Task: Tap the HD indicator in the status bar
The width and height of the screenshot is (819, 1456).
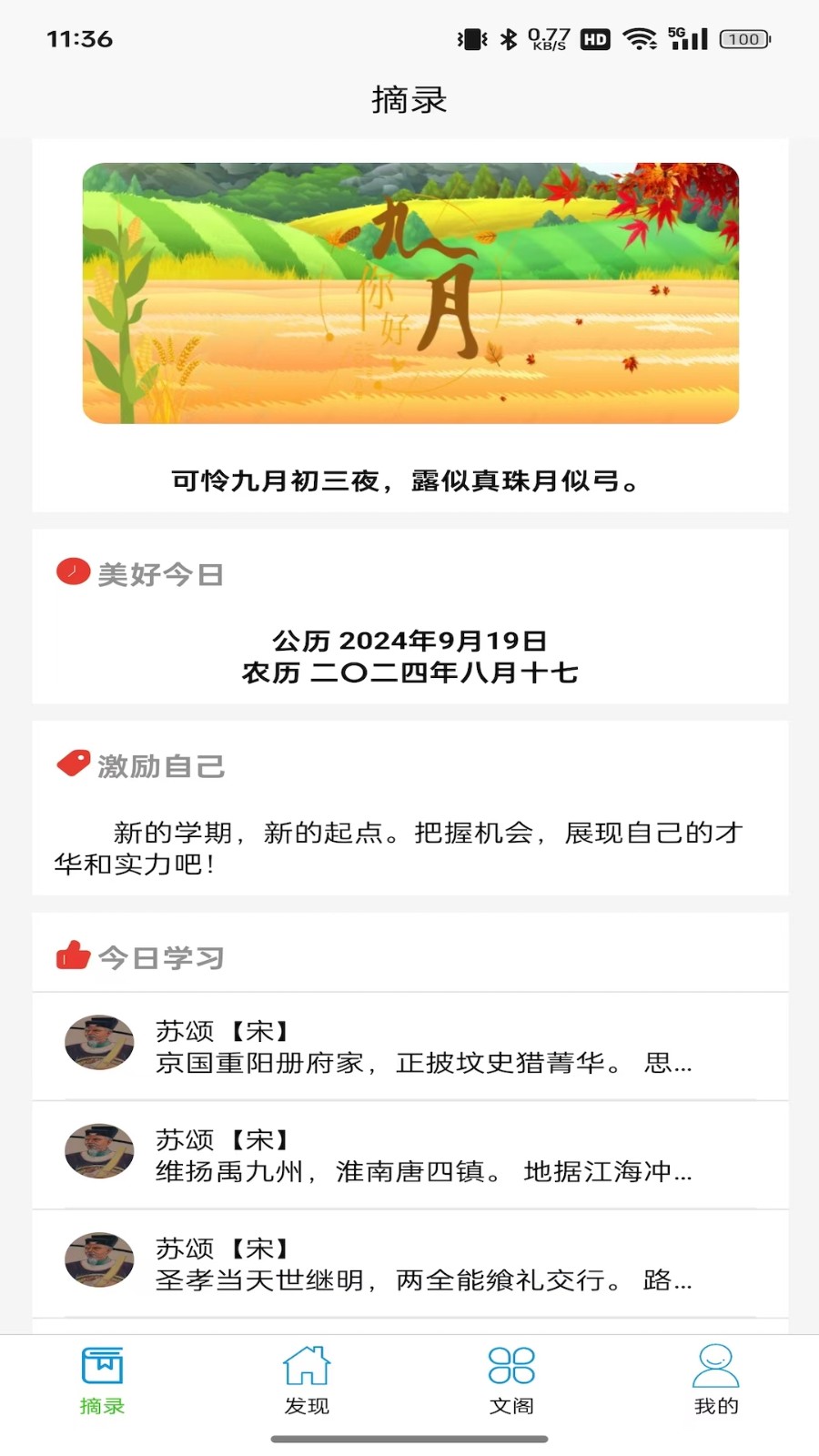Action: coord(594,38)
